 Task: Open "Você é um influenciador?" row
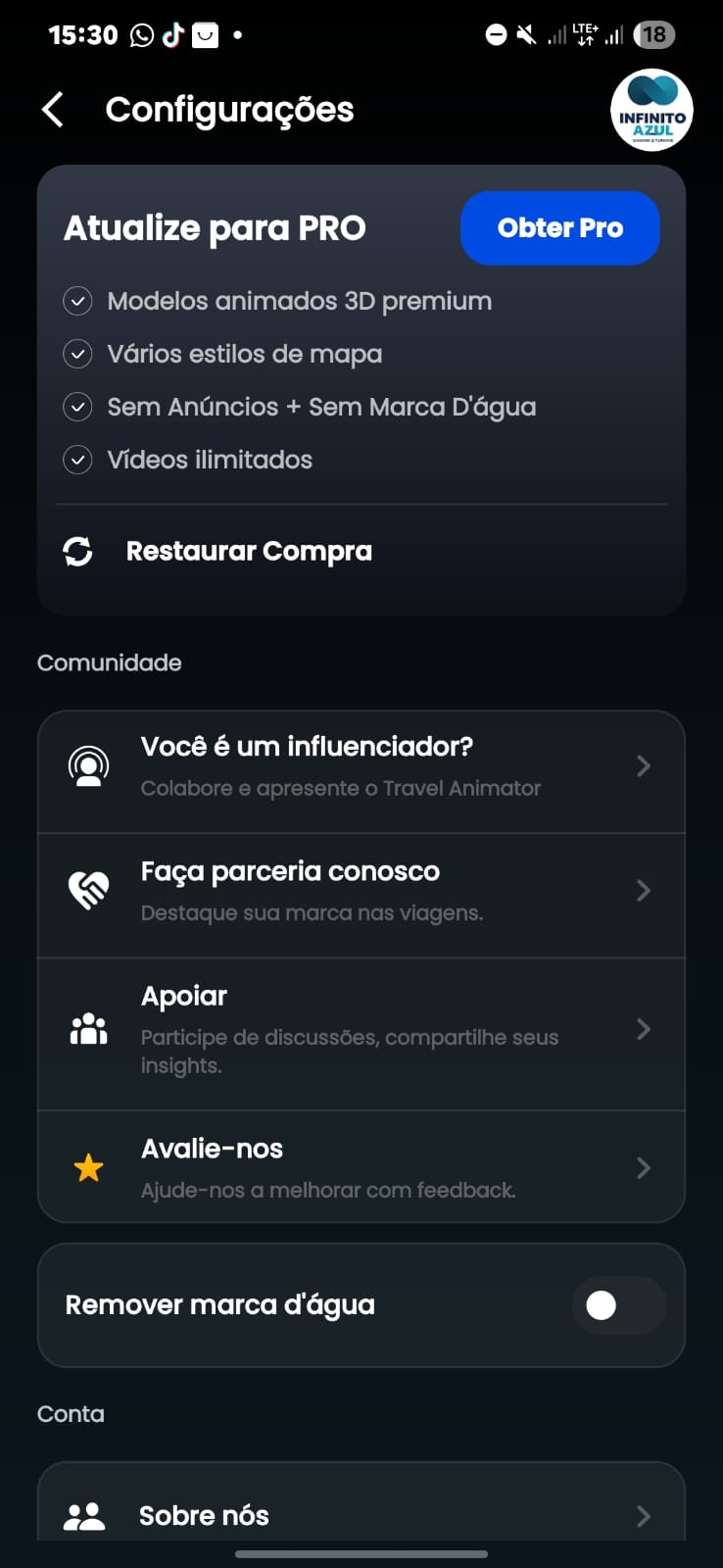point(361,766)
